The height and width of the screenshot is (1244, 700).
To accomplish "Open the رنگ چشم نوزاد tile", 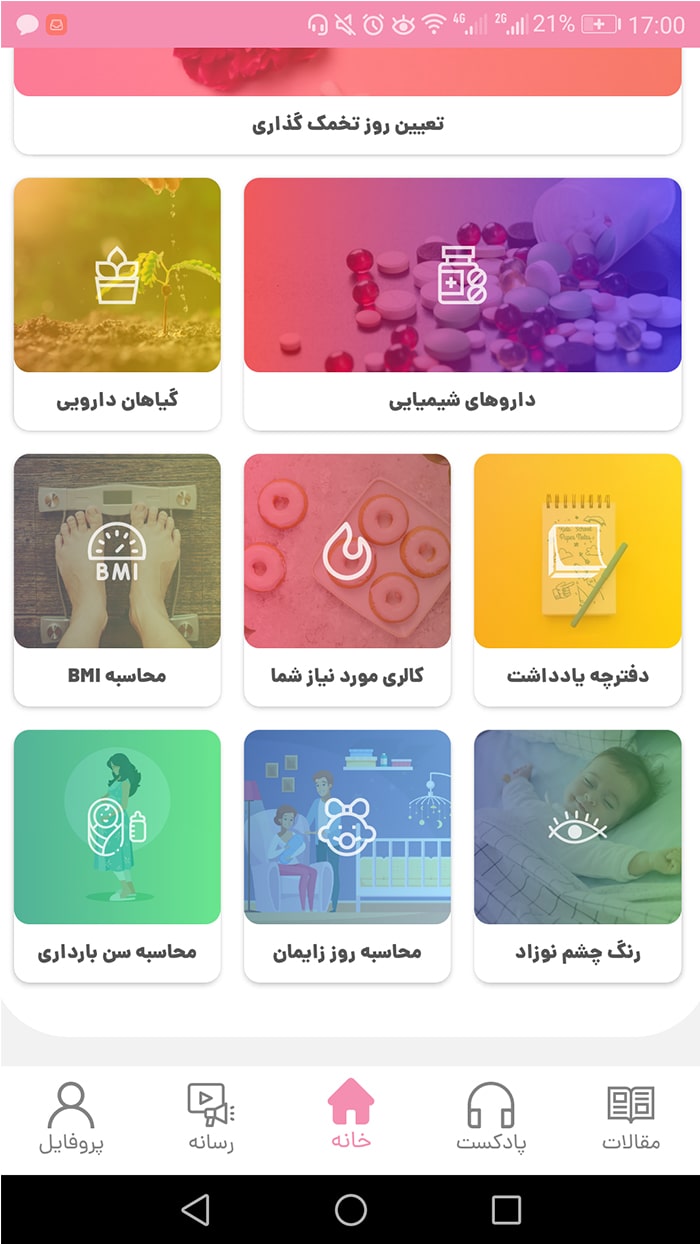I will (578, 856).
